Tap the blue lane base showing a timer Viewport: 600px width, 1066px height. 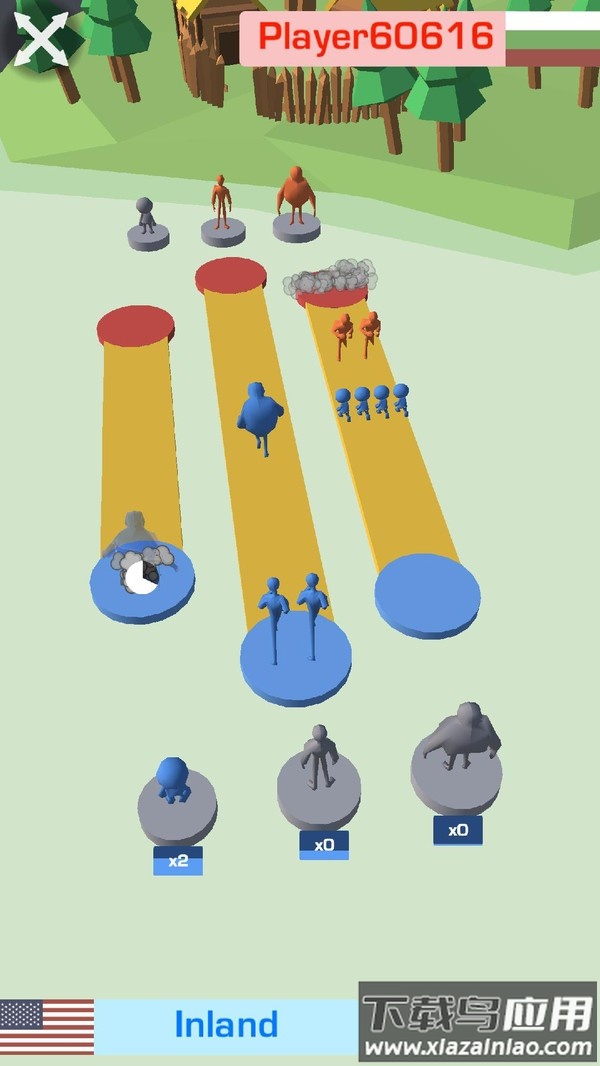coord(142,582)
